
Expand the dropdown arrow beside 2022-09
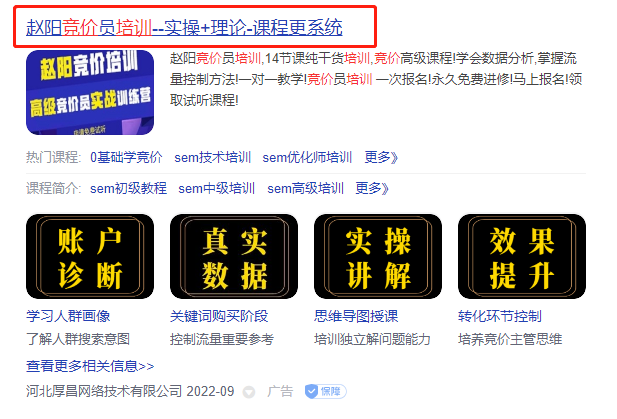pyautogui.click(x=249, y=392)
